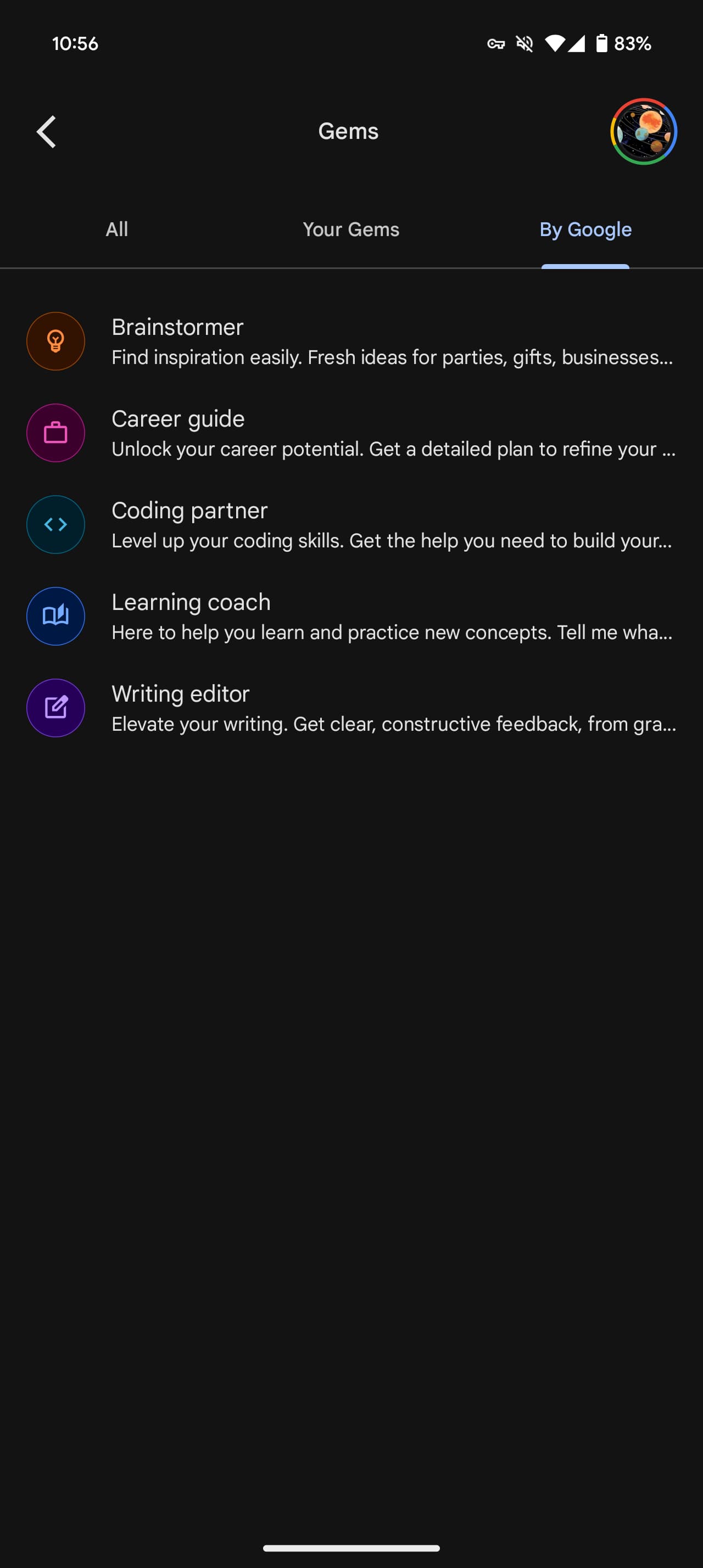
Task: Select the By Google tab
Action: tap(585, 229)
